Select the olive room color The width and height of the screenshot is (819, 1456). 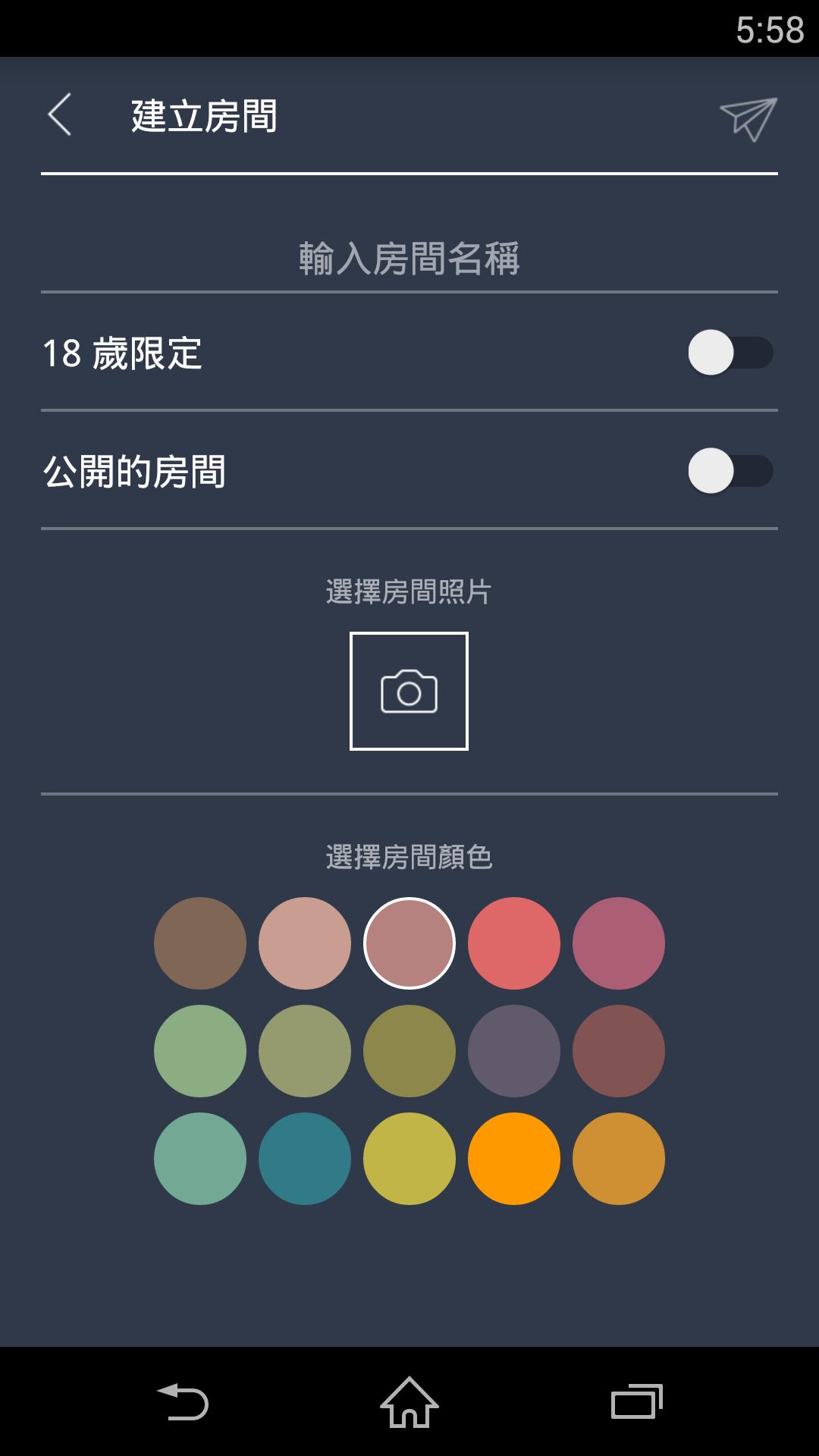tap(409, 1051)
